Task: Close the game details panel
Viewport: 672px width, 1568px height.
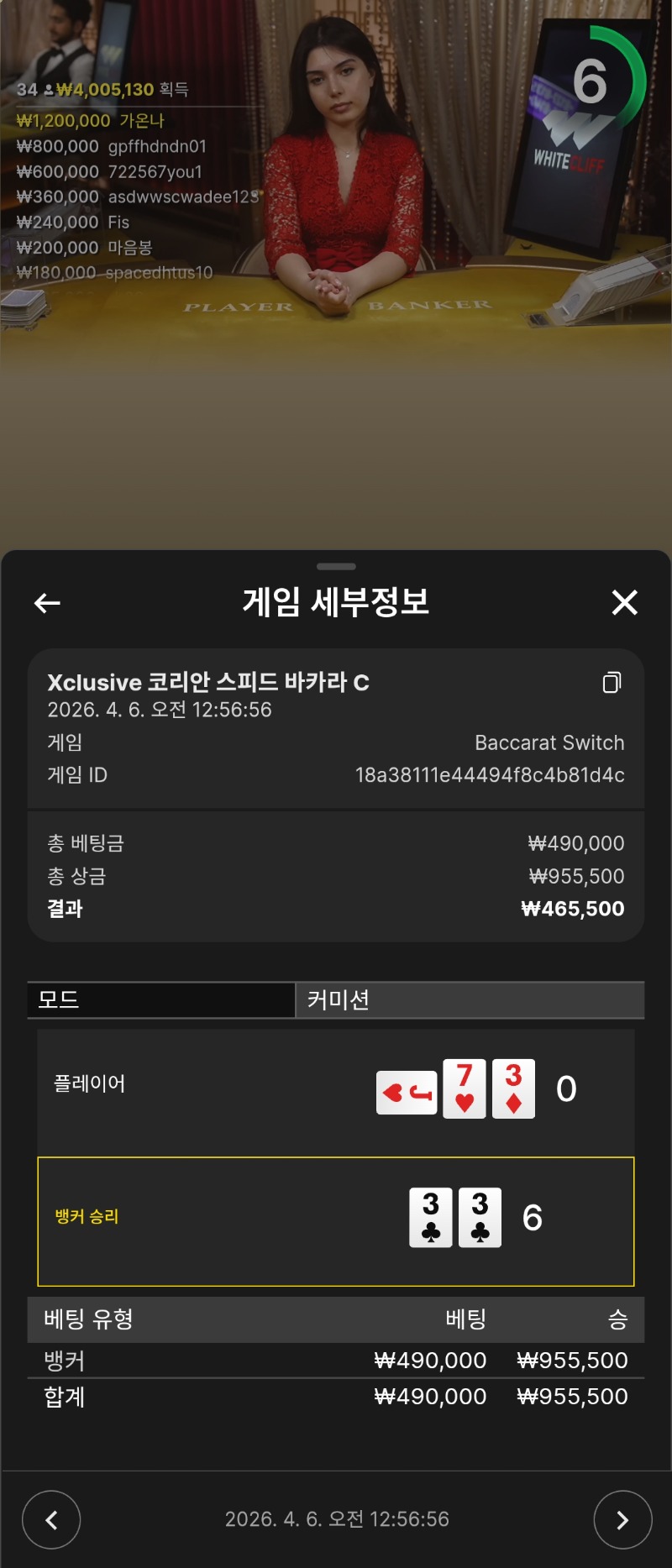Action: (624, 602)
